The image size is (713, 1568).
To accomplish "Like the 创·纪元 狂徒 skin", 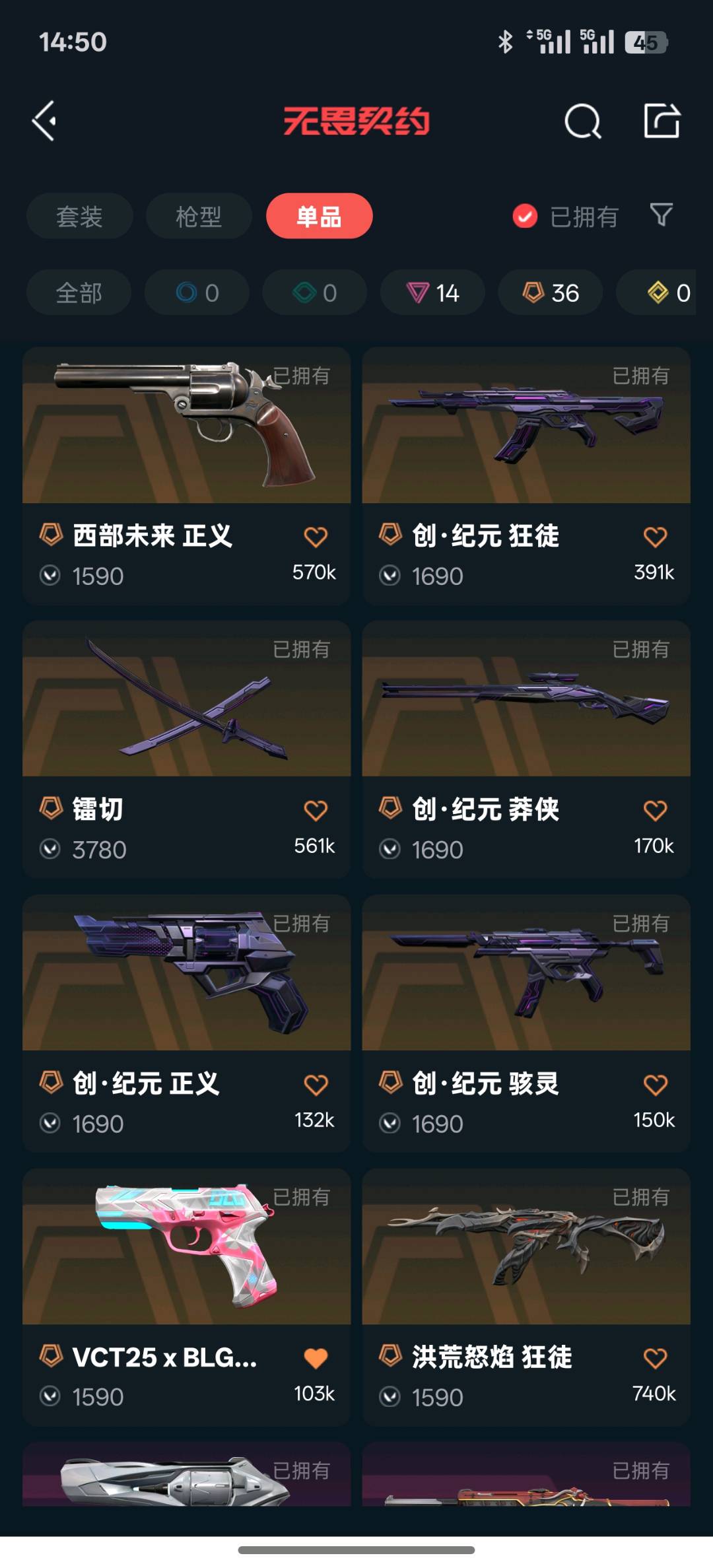I will [x=655, y=537].
